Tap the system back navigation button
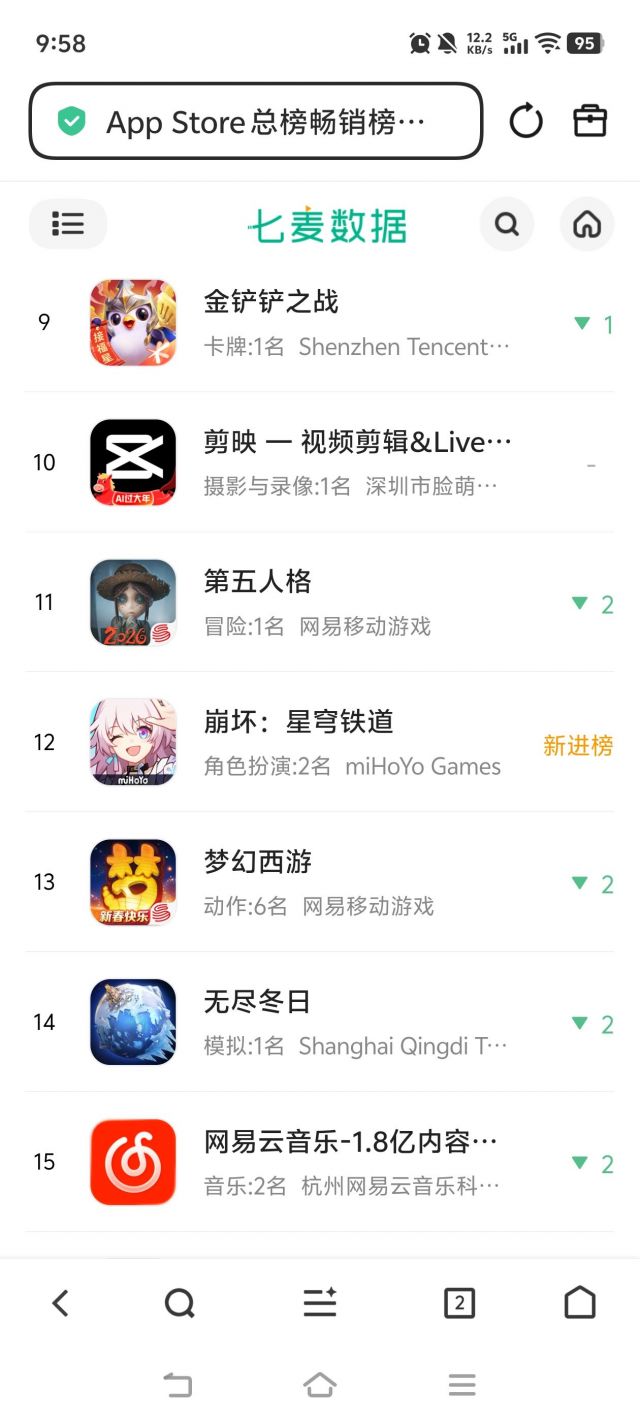 [177, 1385]
